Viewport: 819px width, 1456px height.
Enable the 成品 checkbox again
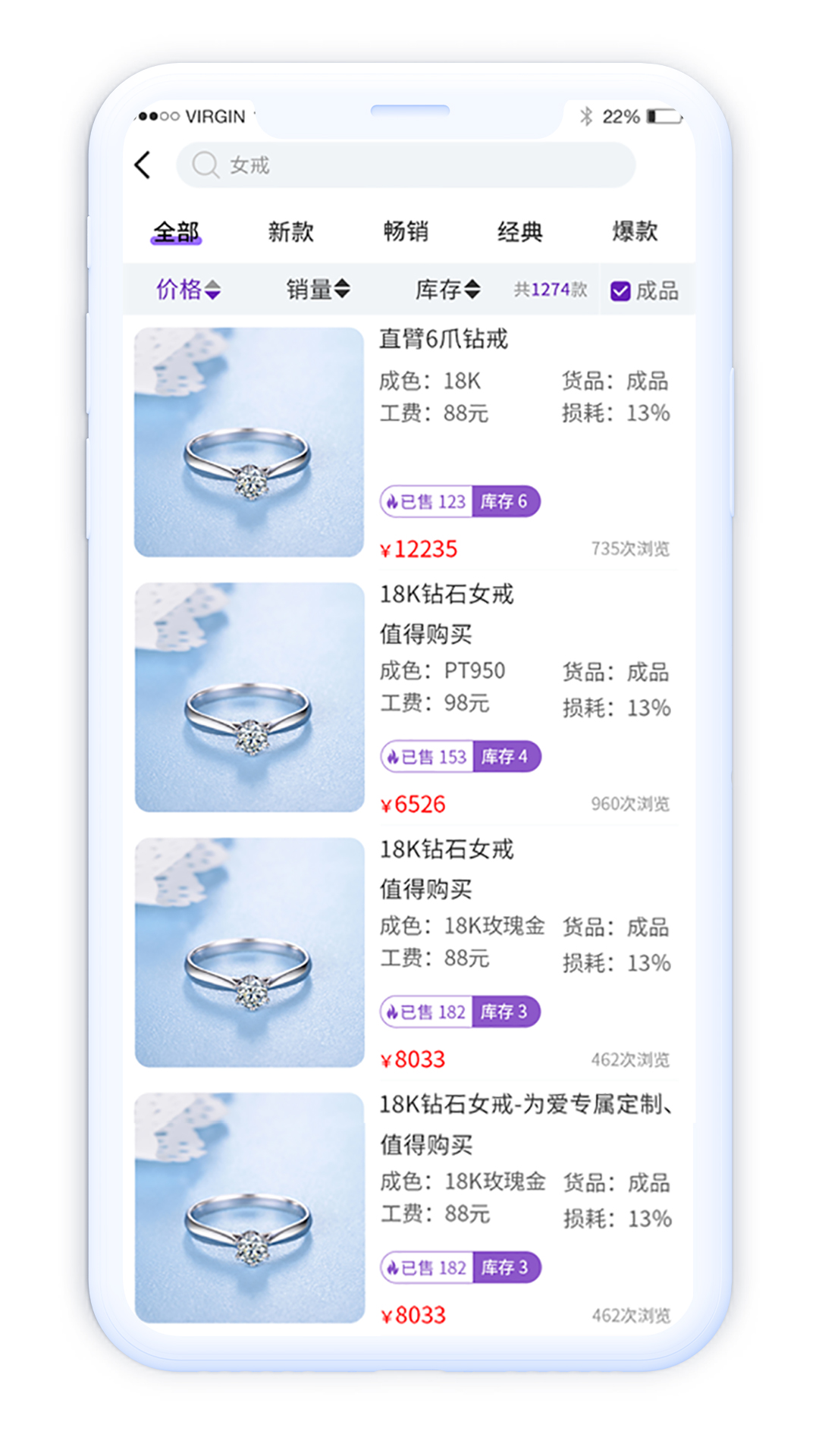click(621, 290)
